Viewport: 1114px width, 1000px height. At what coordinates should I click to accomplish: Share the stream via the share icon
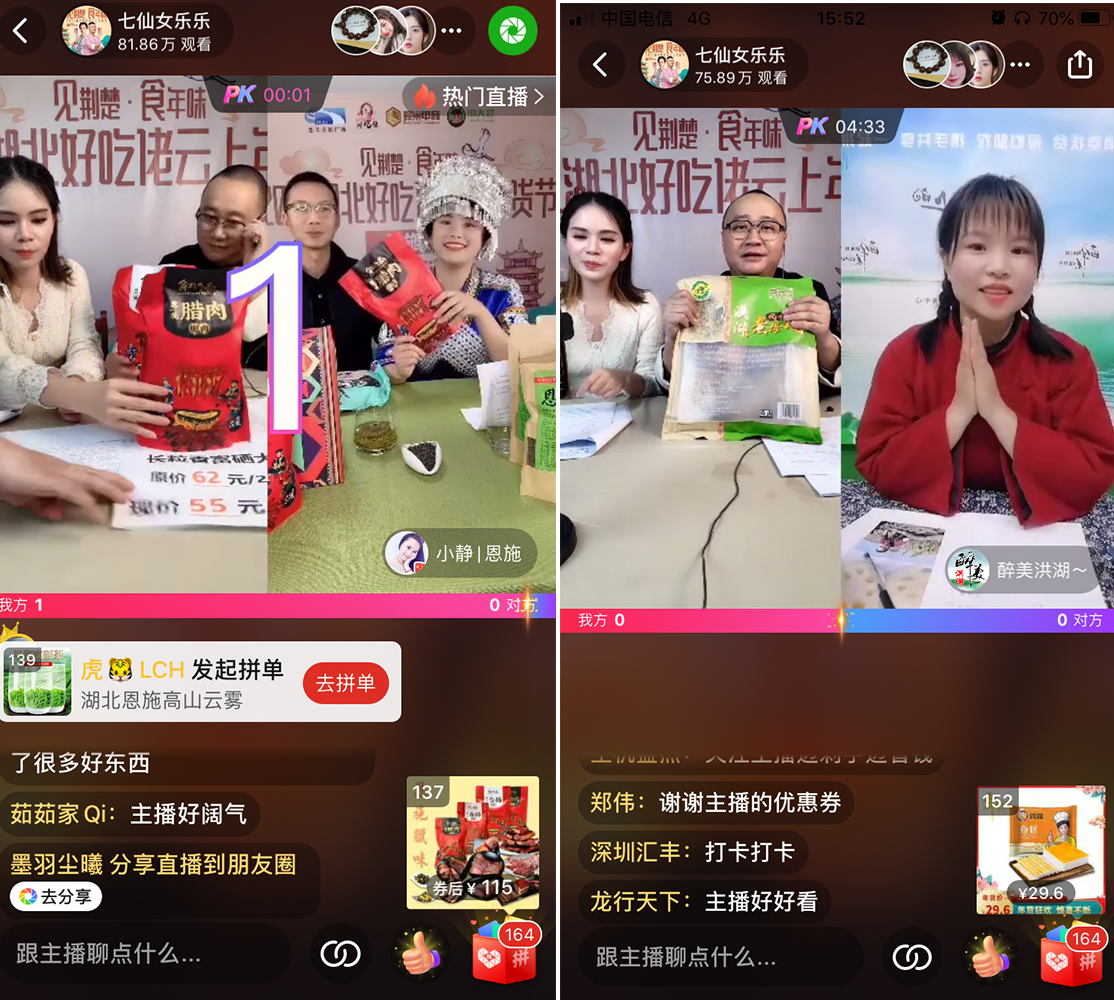(1079, 65)
